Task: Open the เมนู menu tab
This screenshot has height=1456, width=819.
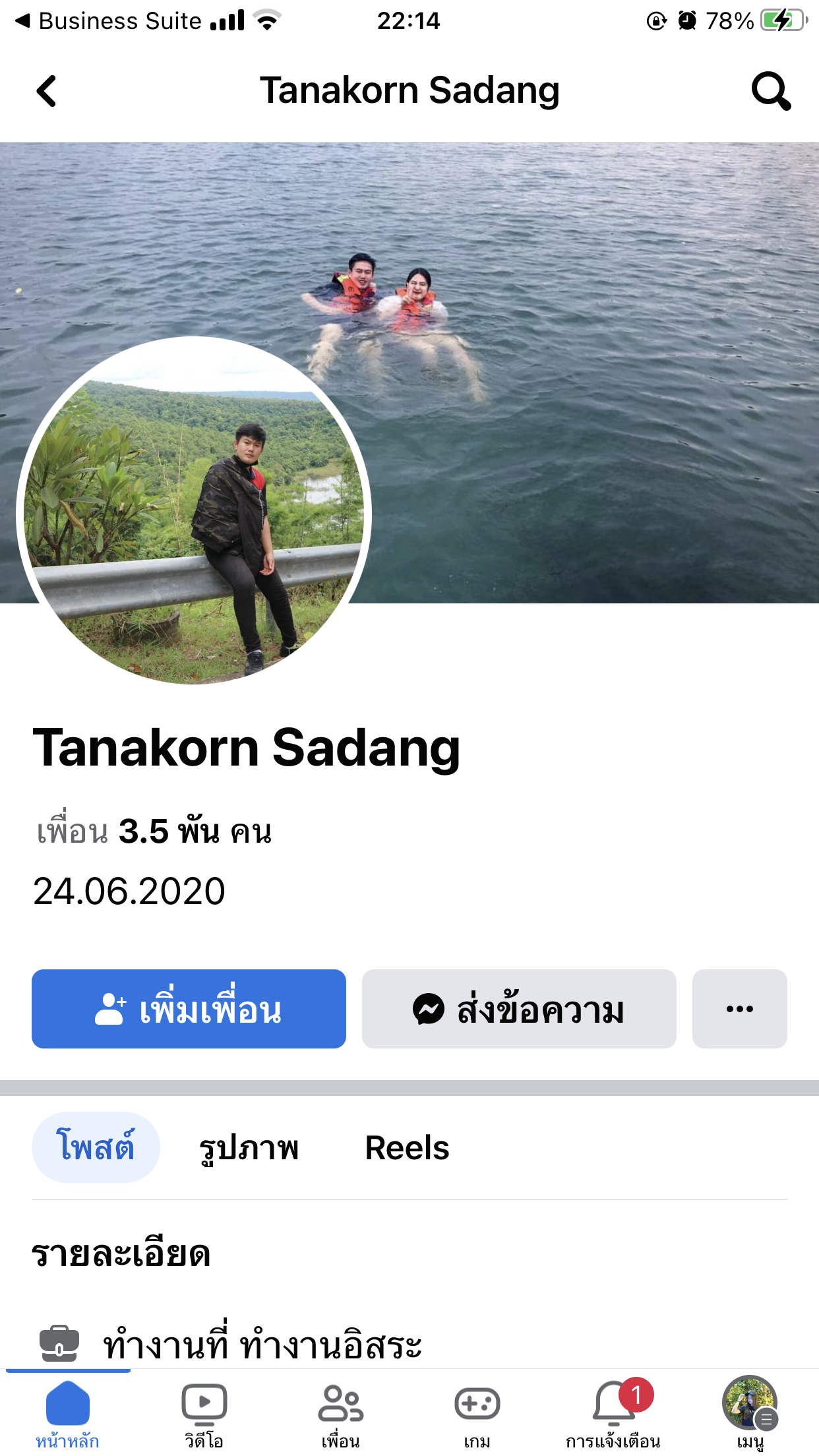Action: [x=750, y=1412]
